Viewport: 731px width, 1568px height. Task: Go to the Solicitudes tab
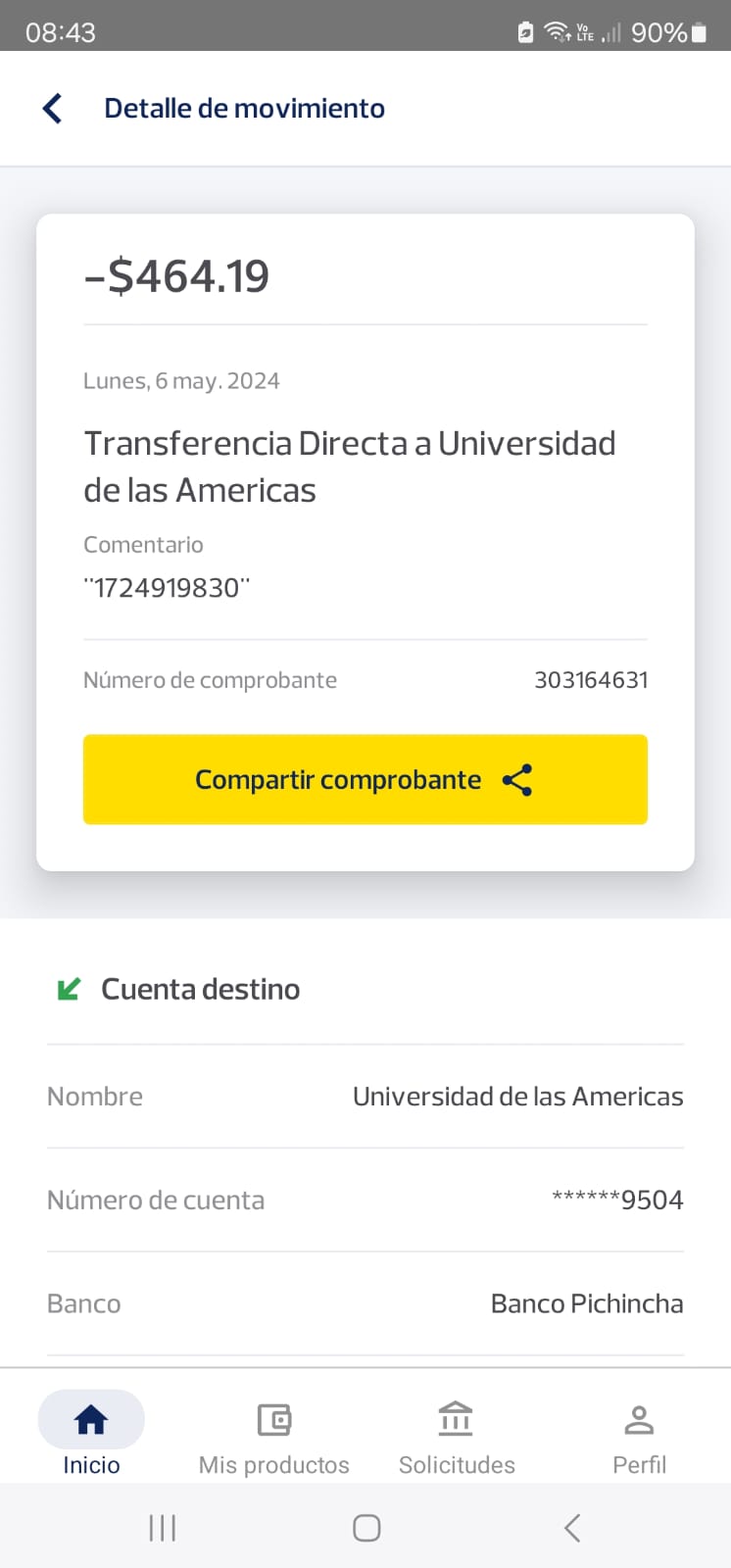tap(457, 1435)
